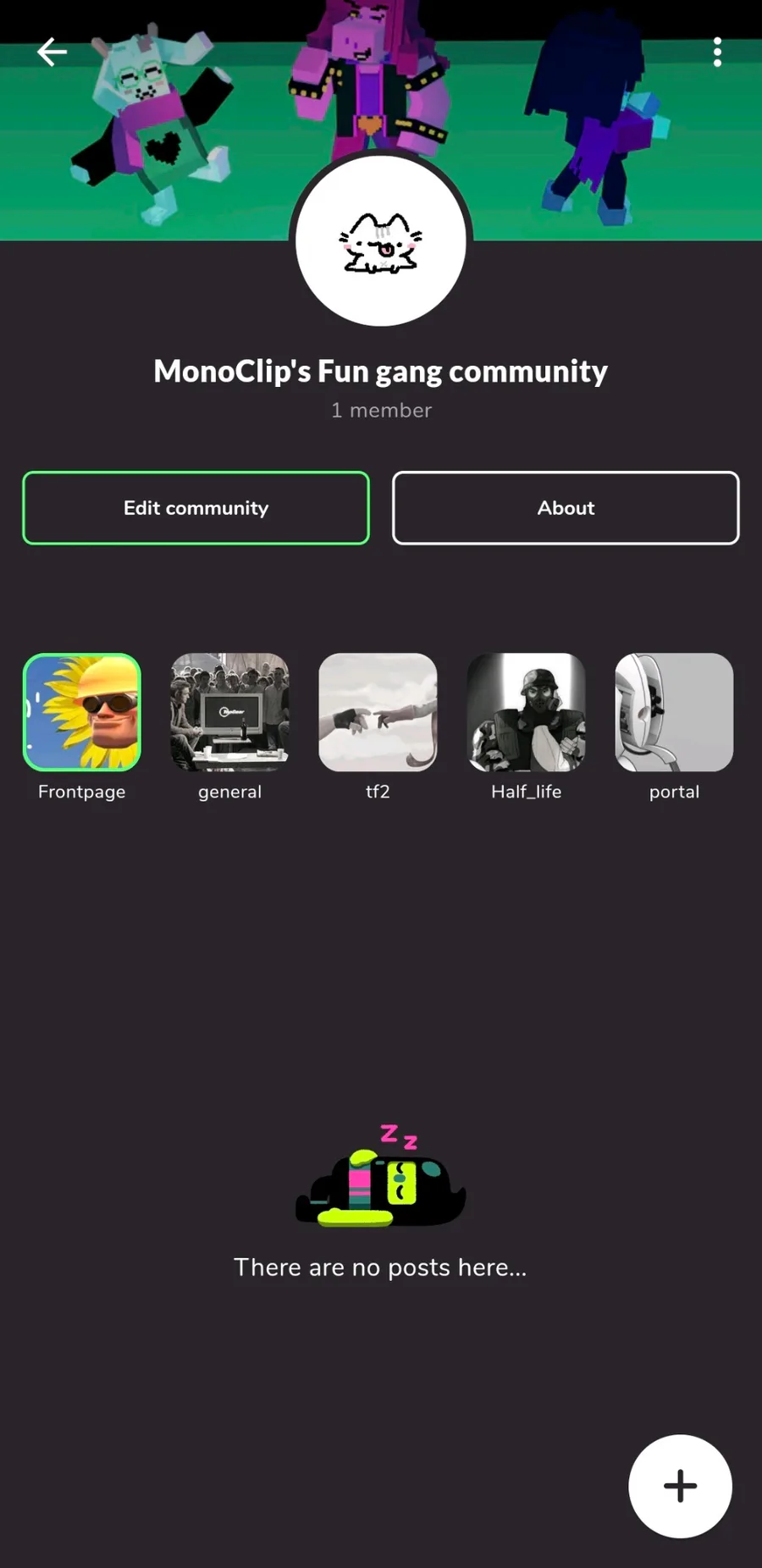Select the Frontpage channel

[x=81, y=712]
